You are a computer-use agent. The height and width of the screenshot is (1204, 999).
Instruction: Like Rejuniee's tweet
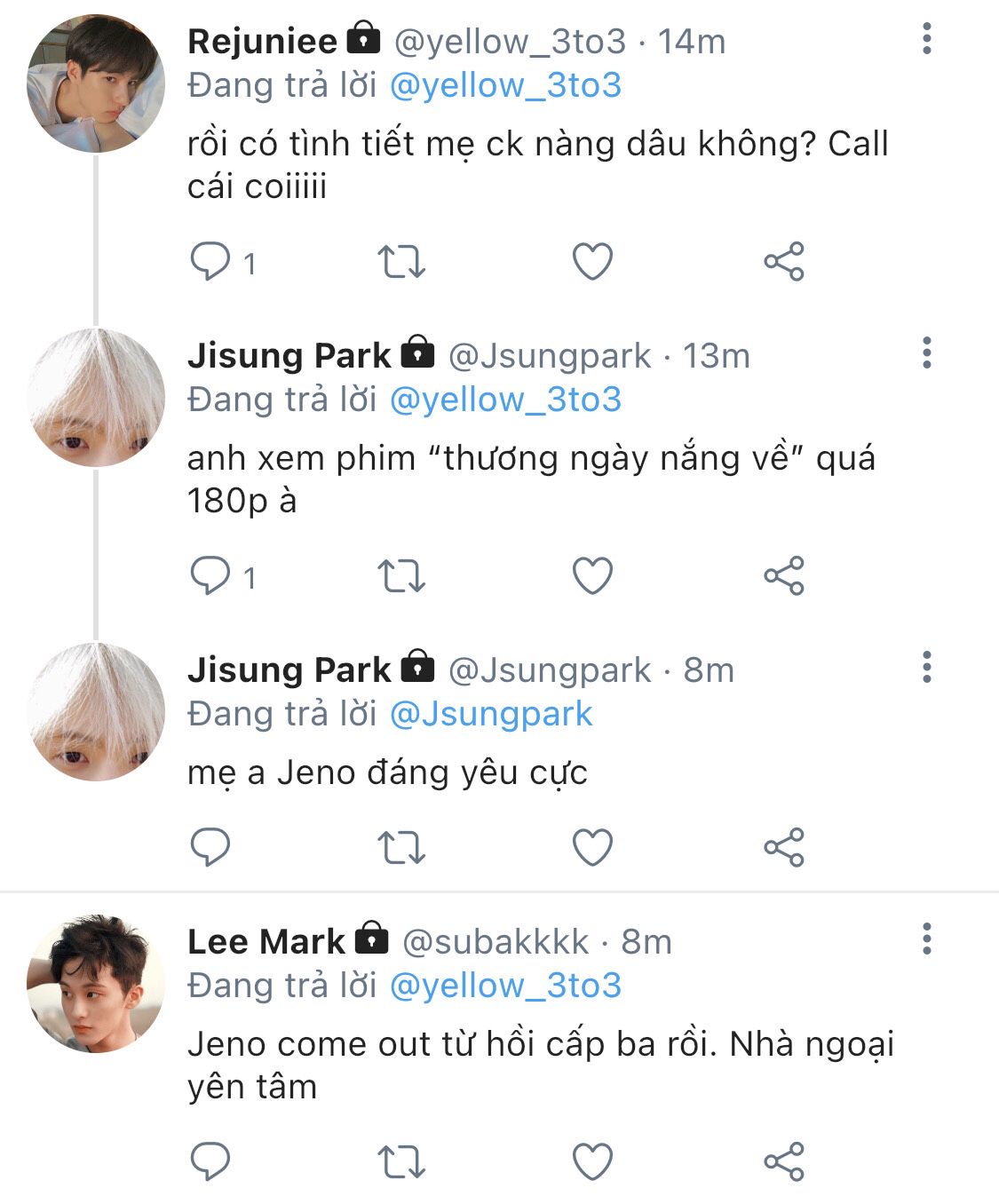pos(592,262)
